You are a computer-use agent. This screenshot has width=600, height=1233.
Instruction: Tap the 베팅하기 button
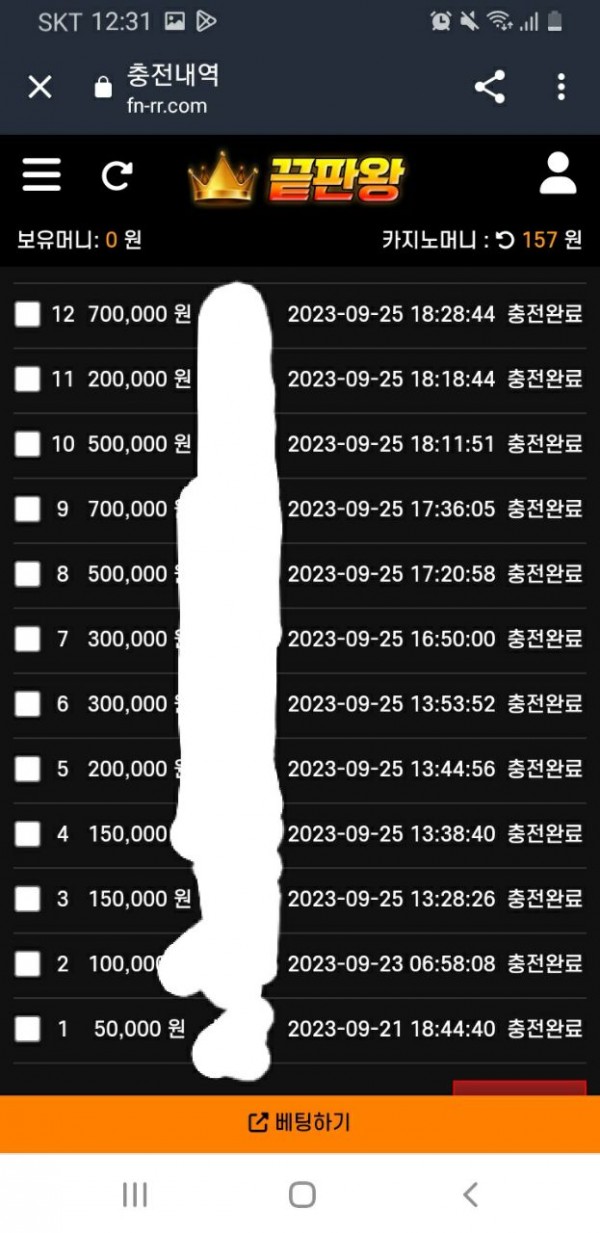click(300, 1123)
